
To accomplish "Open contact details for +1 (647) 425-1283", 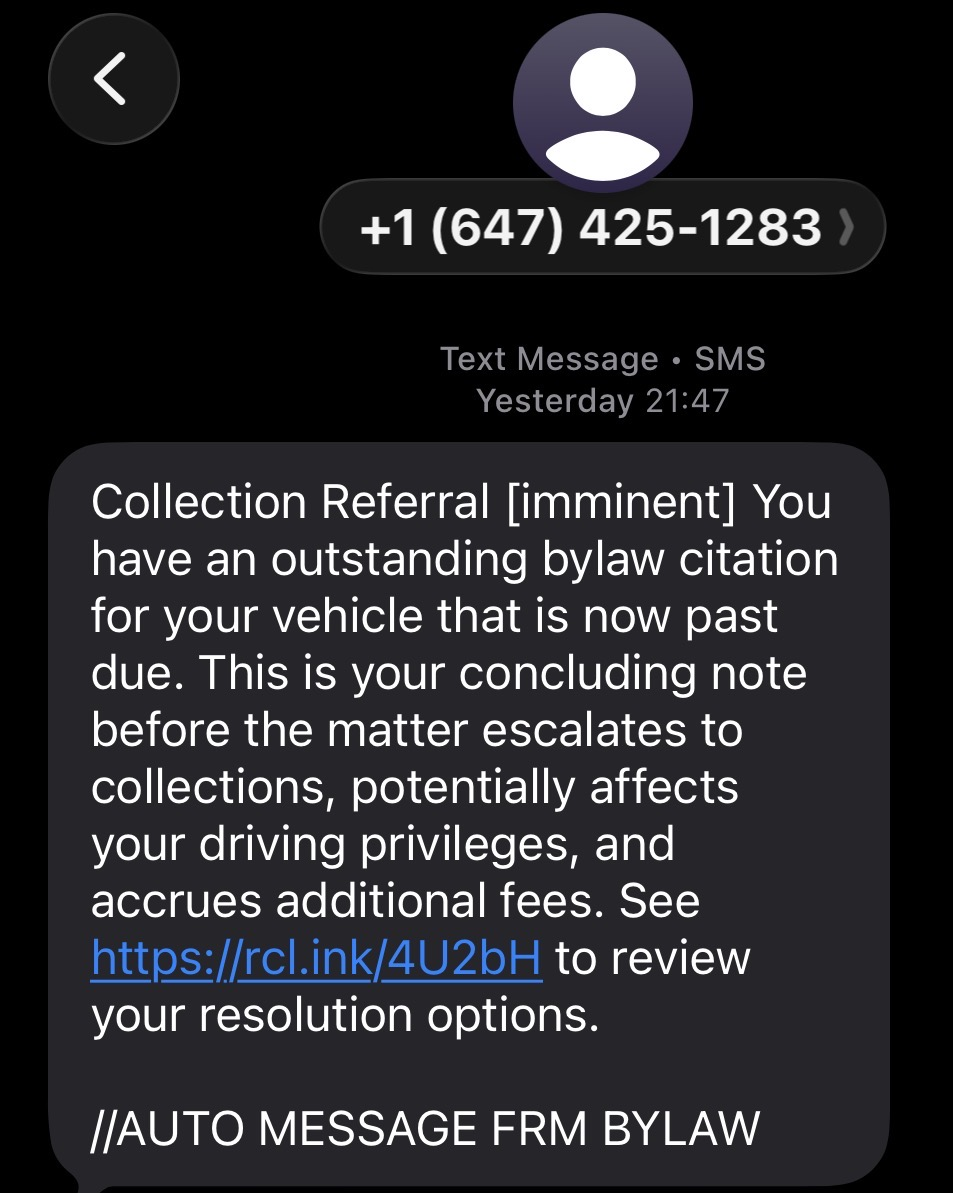I will pyautogui.click(x=602, y=227).
